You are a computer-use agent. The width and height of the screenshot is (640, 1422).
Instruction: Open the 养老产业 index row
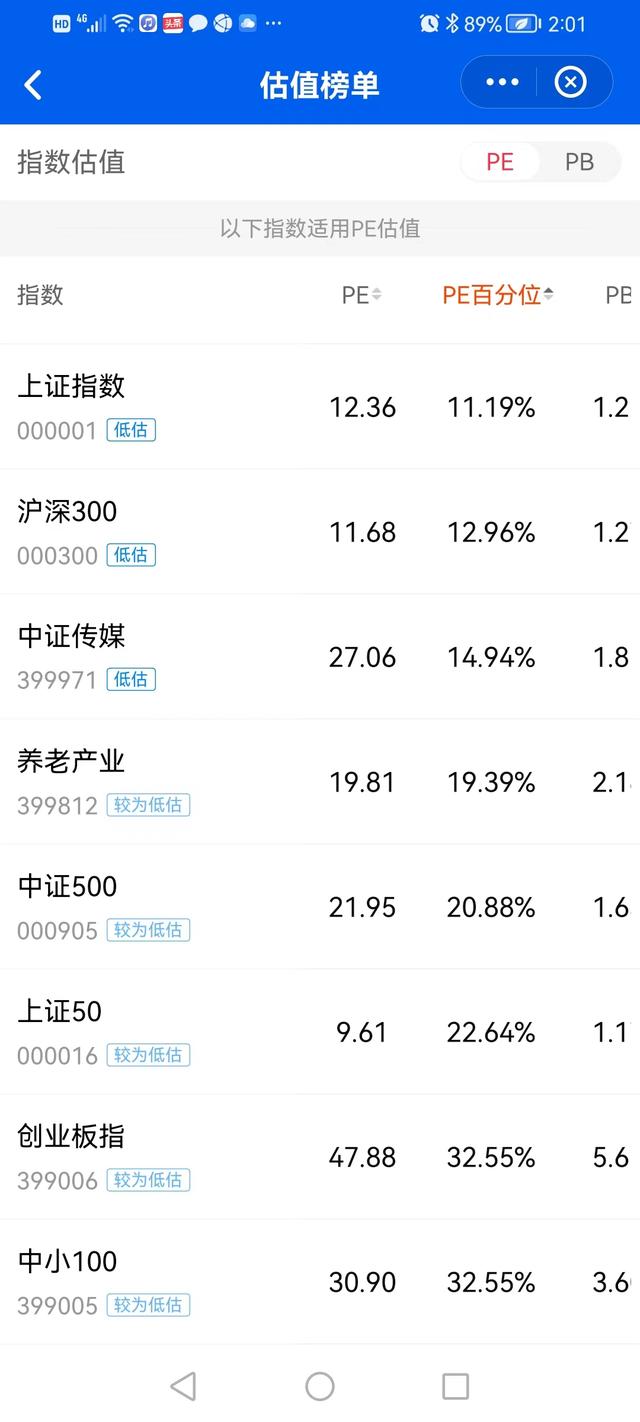[x=320, y=782]
